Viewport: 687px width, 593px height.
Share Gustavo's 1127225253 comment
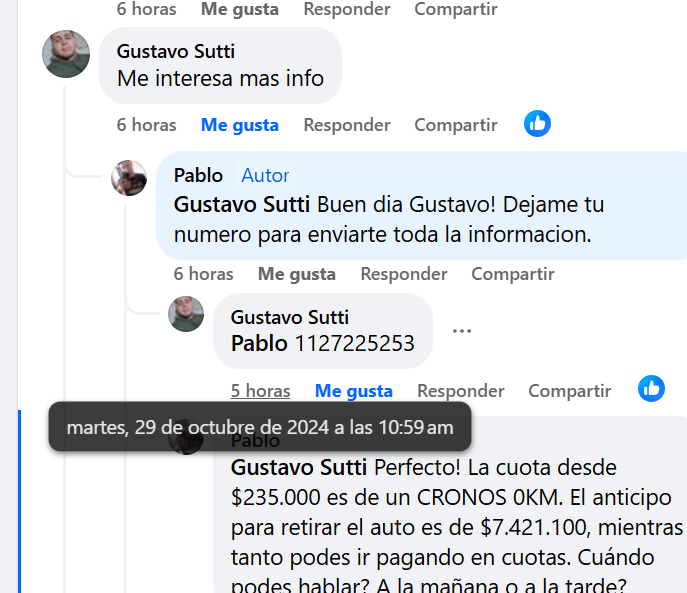(x=569, y=391)
